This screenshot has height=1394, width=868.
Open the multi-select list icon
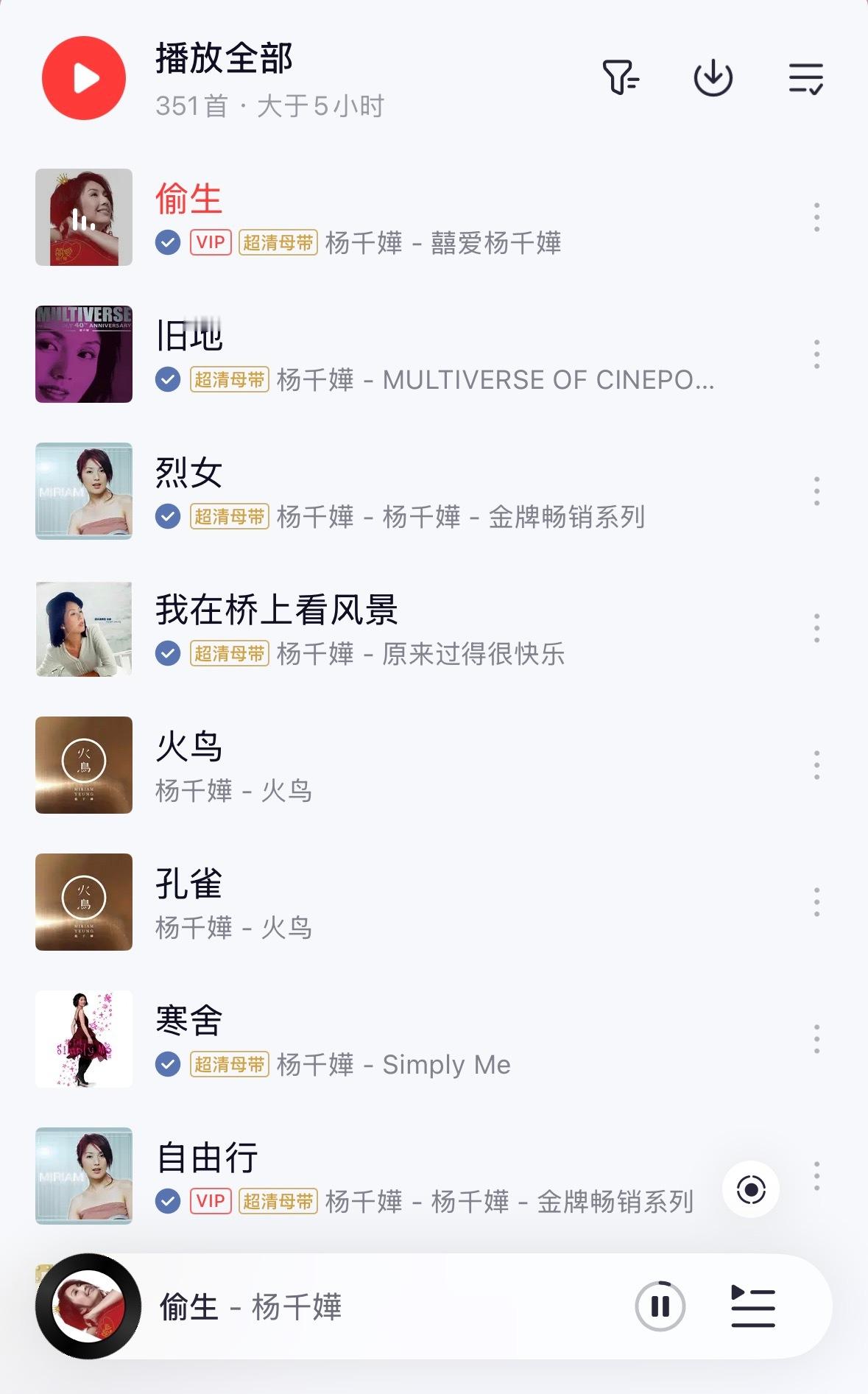coord(805,78)
